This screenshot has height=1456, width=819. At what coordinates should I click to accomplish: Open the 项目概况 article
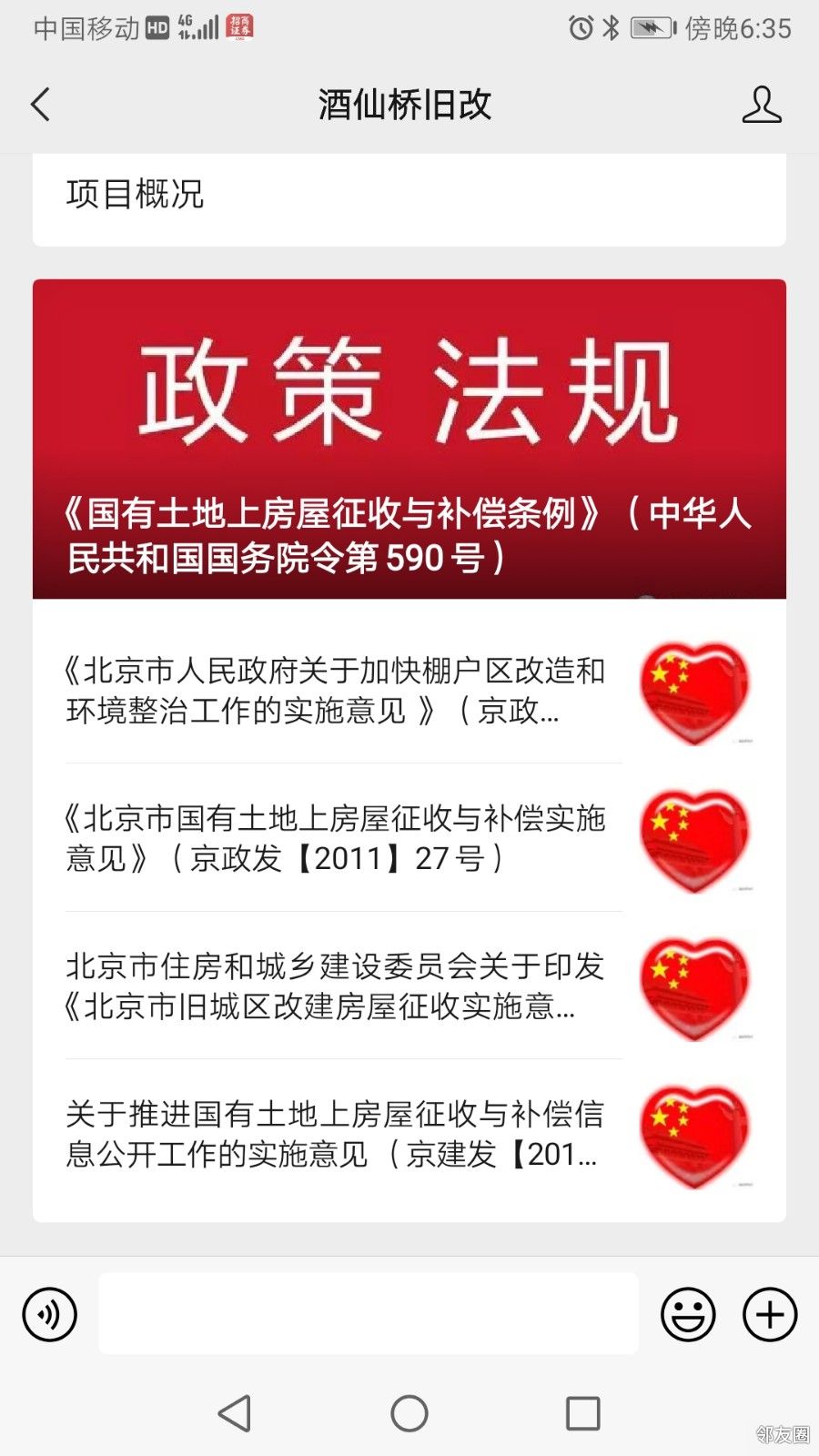tap(409, 195)
